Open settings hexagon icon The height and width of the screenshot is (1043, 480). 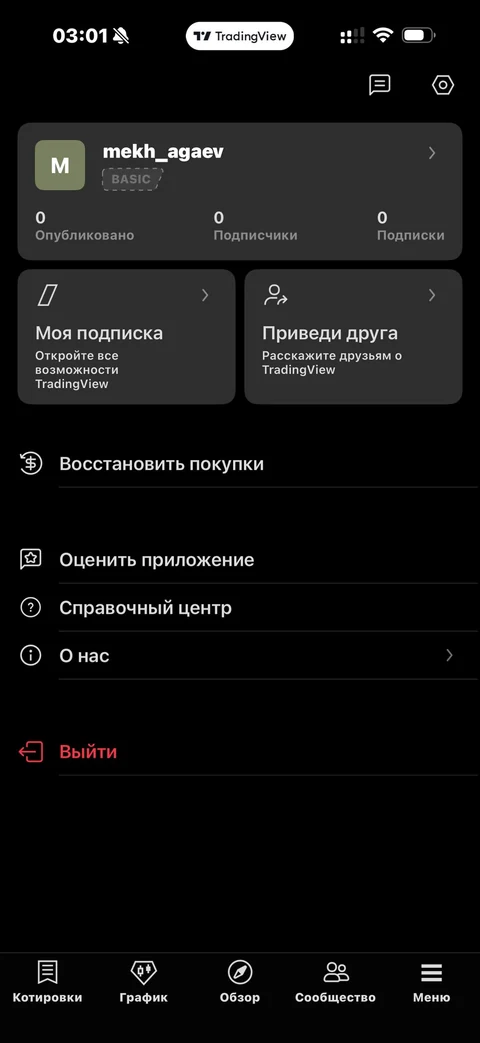pos(443,84)
